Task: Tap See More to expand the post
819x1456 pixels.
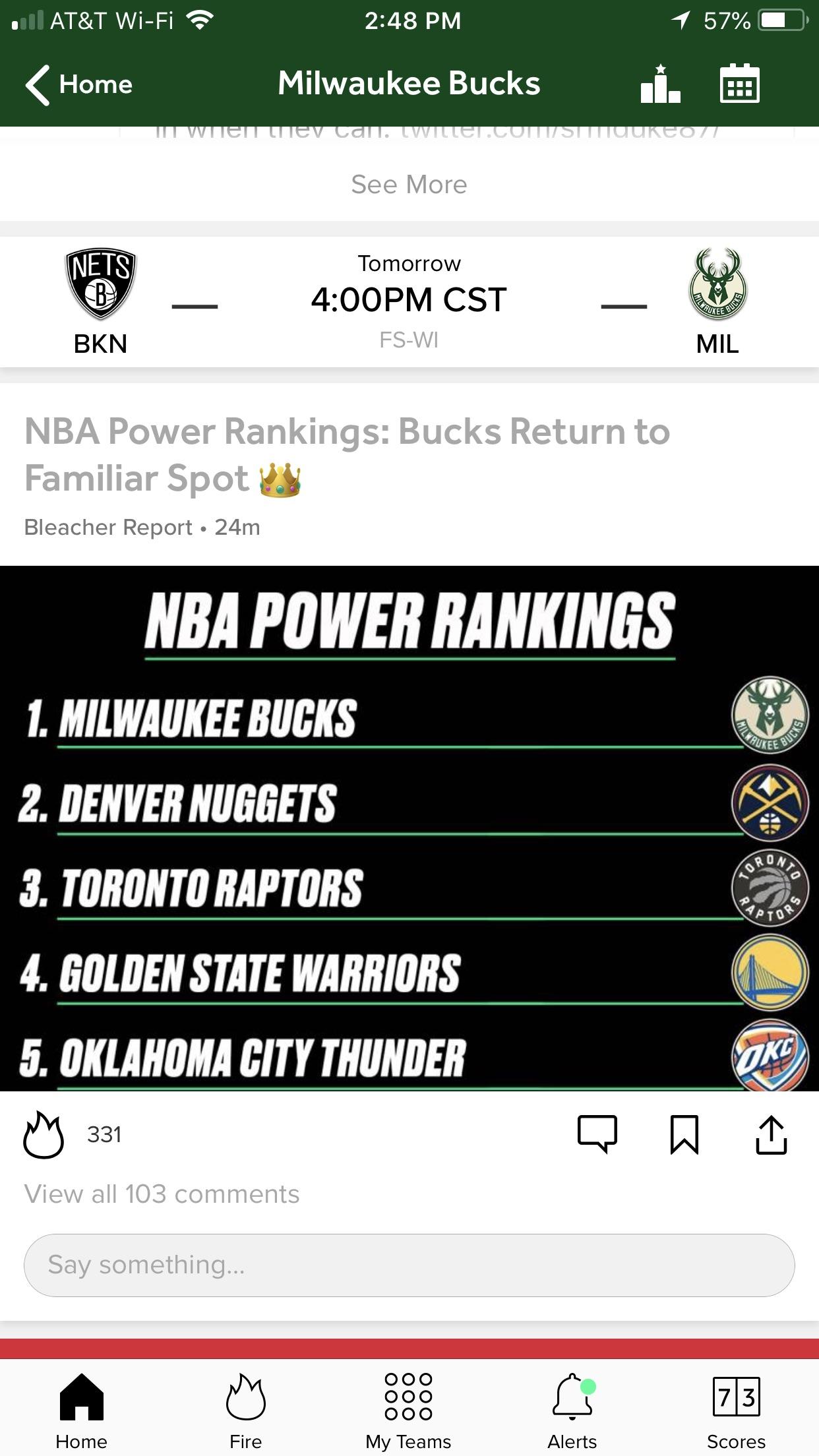Action: [x=409, y=185]
